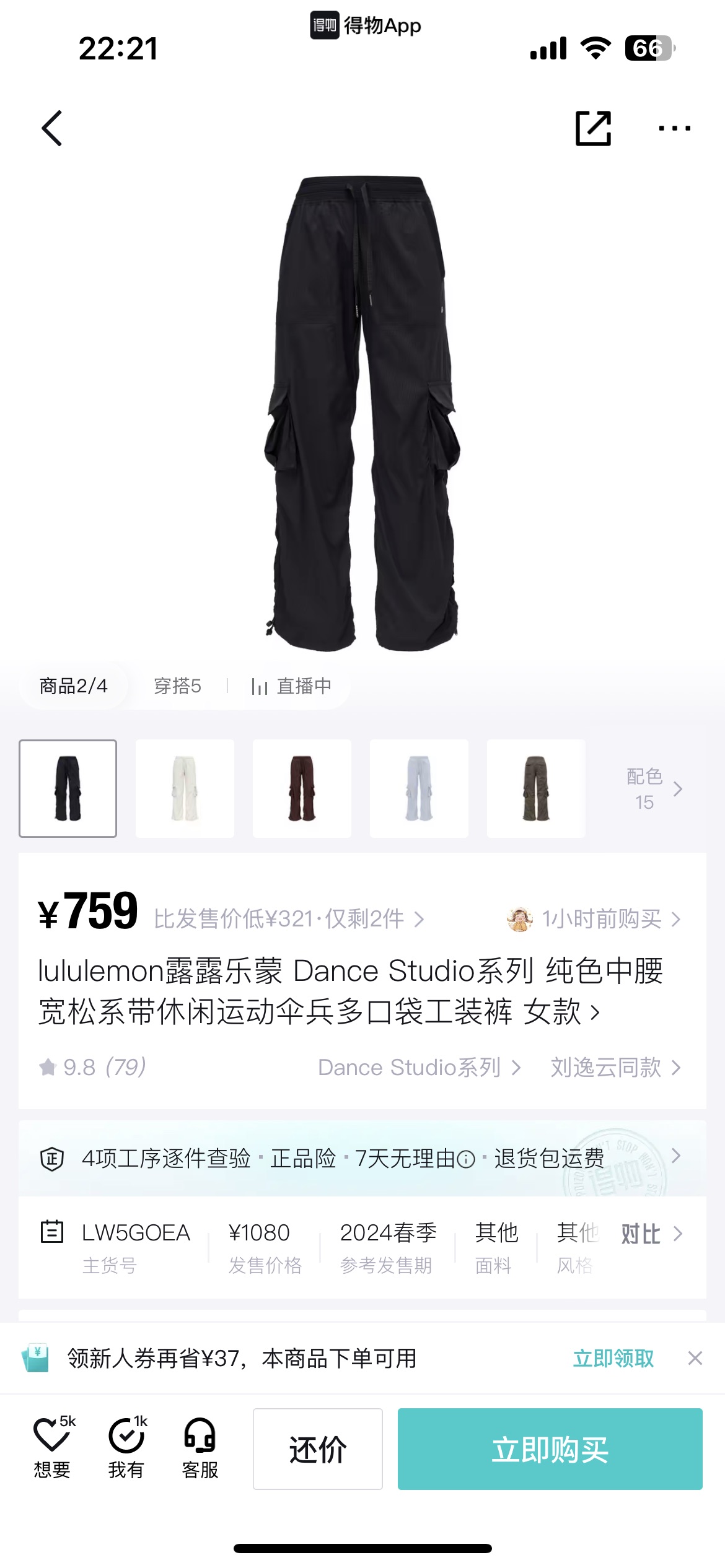Open the 直播中 live stream
The image size is (725, 1568).
pyautogui.click(x=292, y=686)
